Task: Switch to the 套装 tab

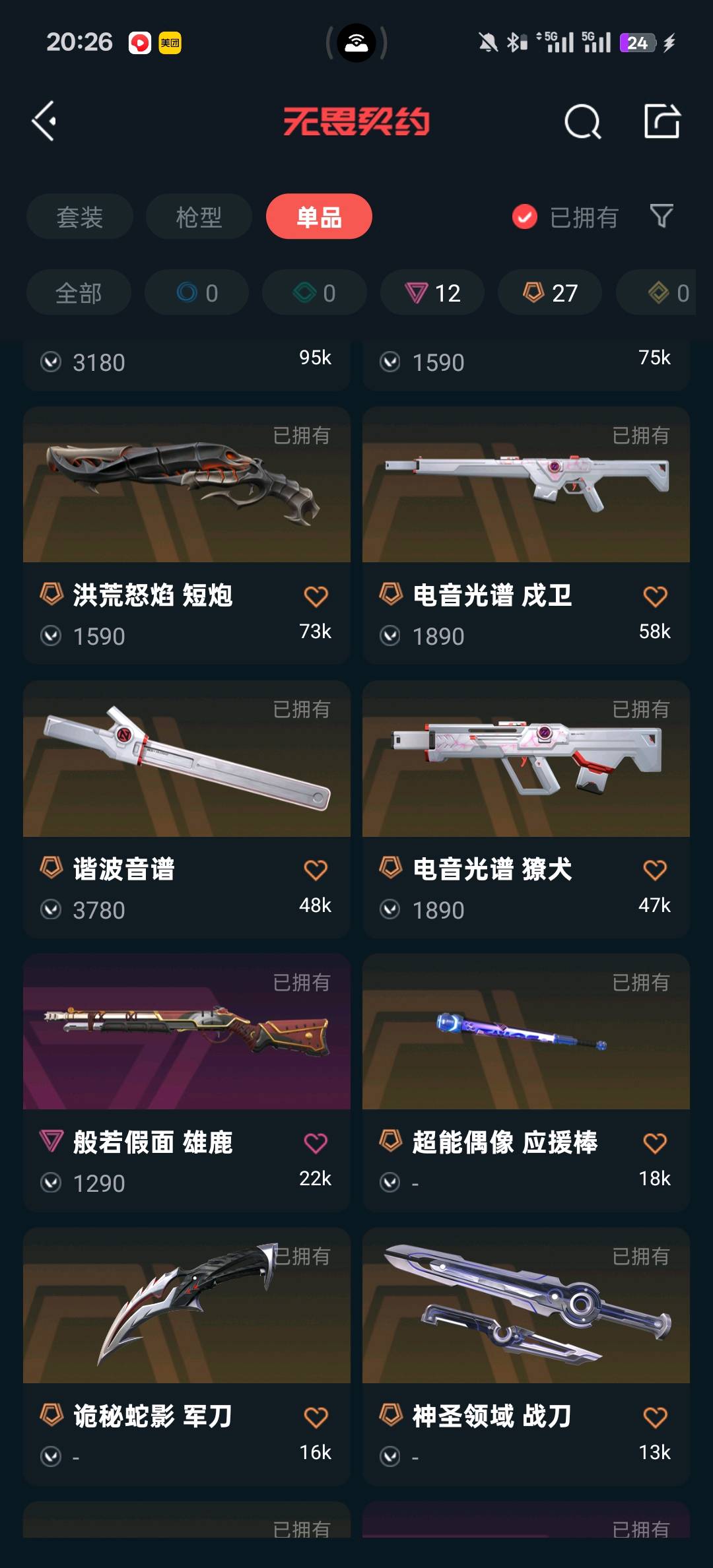Action: click(x=79, y=216)
